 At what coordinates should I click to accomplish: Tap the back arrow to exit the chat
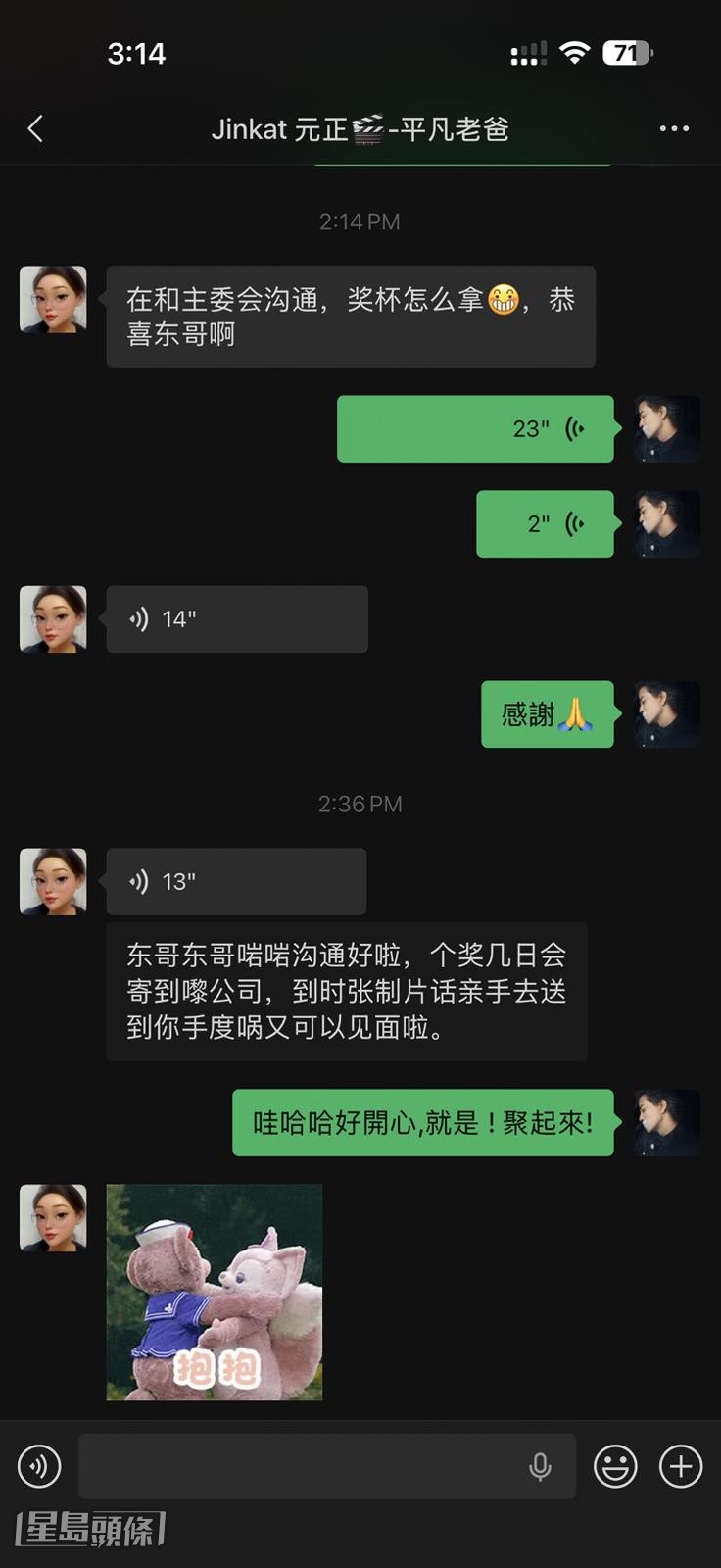pos(35,128)
